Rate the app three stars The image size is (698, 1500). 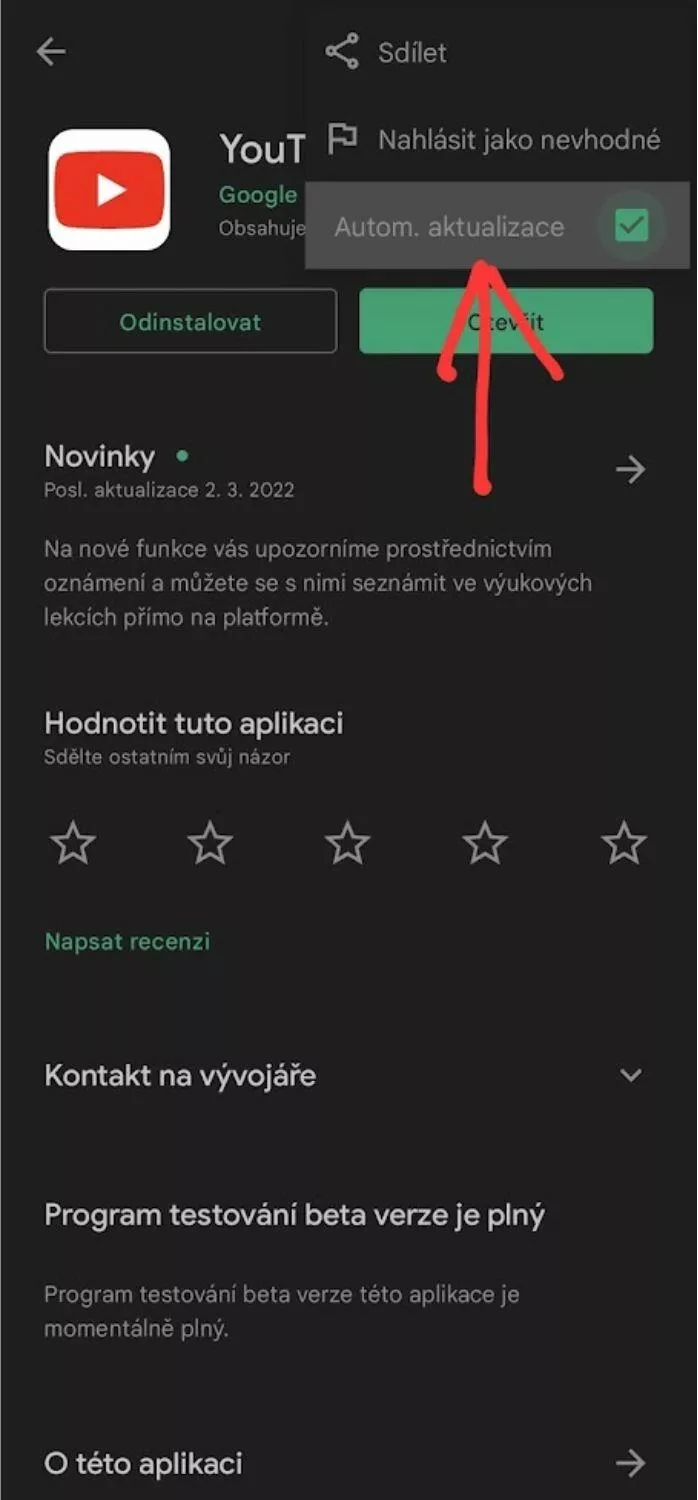pos(348,844)
